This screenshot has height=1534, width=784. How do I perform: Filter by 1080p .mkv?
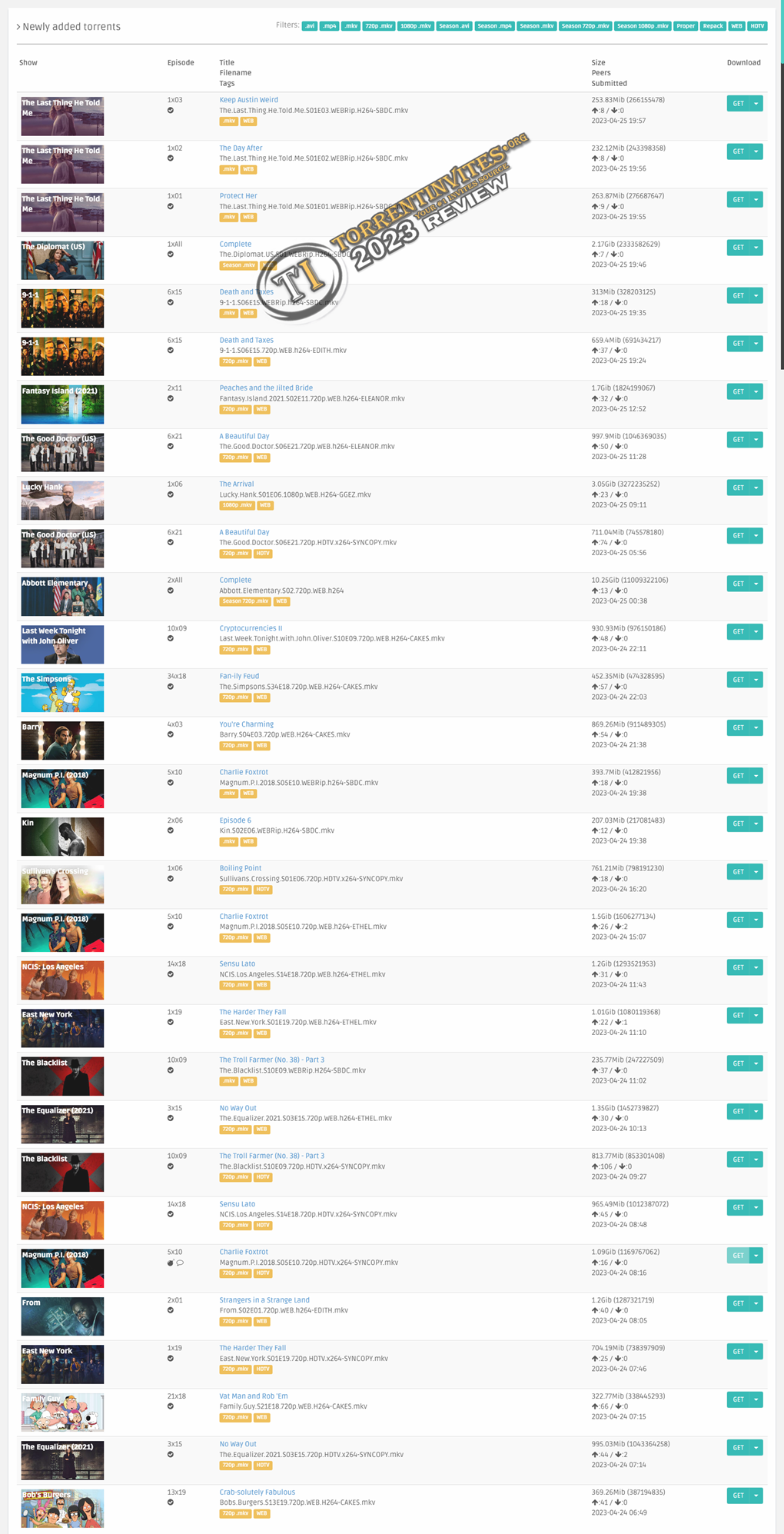pyautogui.click(x=416, y=26)
